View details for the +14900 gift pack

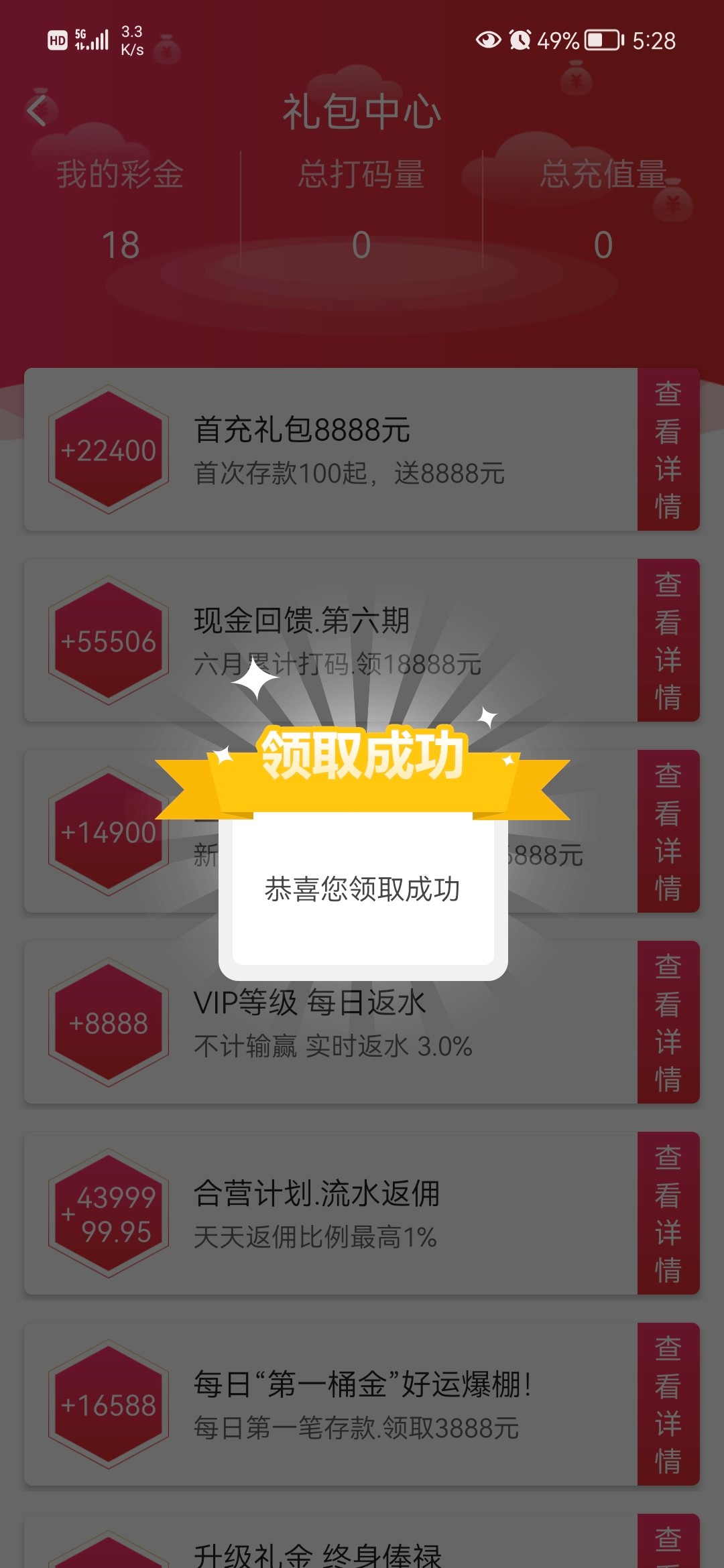tap(668, 832)
